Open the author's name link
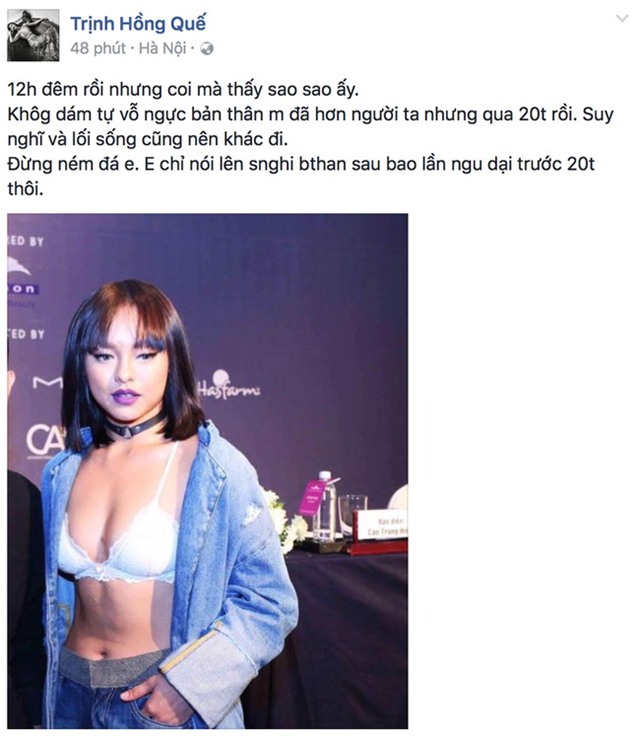 pos(138,24)
